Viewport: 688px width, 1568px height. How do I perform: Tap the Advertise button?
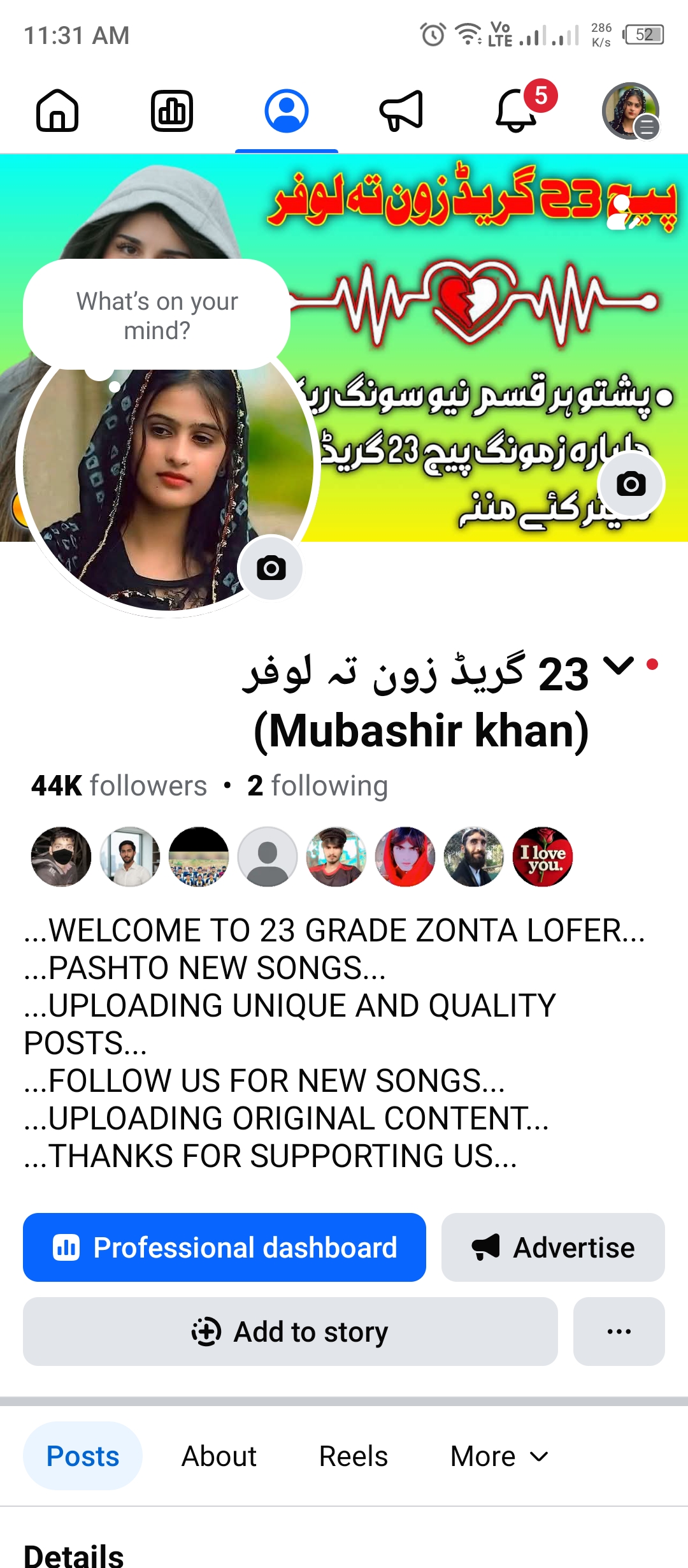553,1247
